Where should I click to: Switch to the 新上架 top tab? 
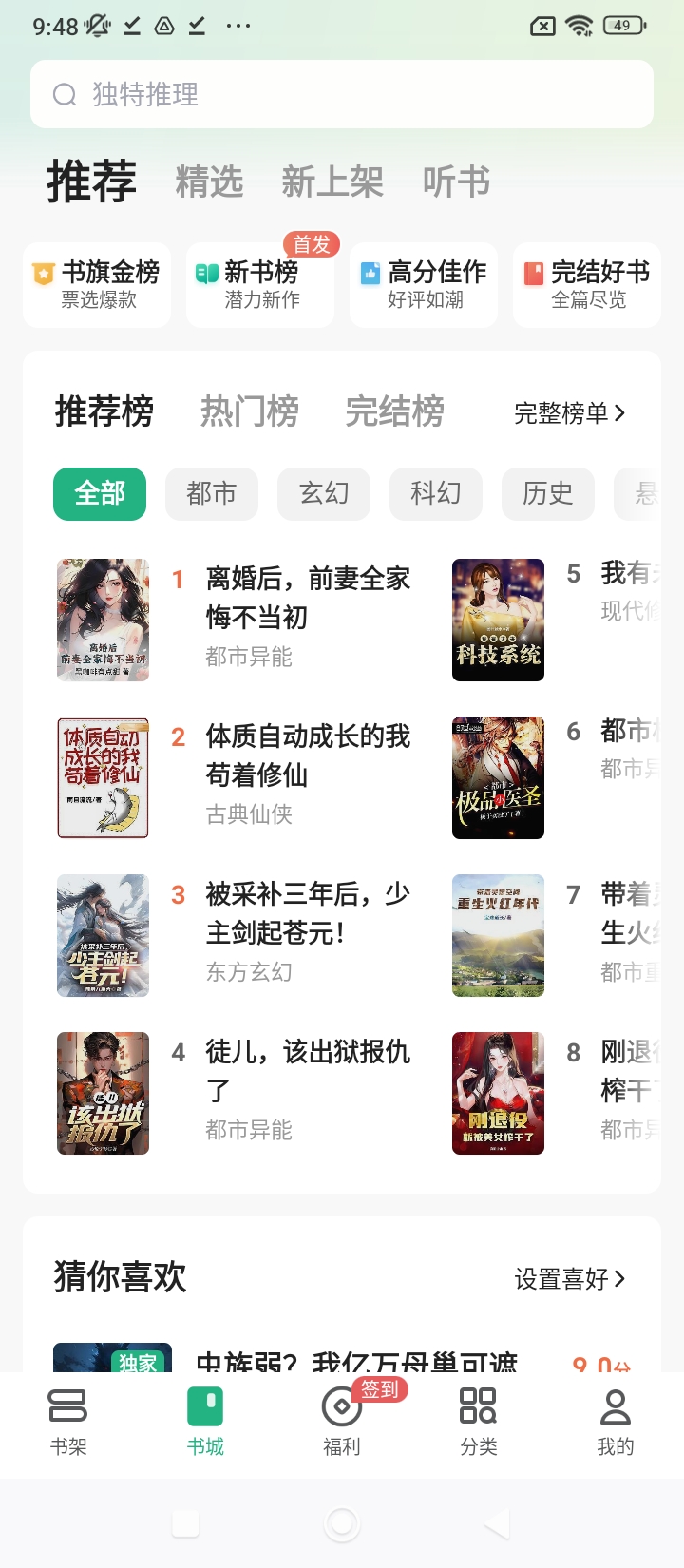(332, 182)
